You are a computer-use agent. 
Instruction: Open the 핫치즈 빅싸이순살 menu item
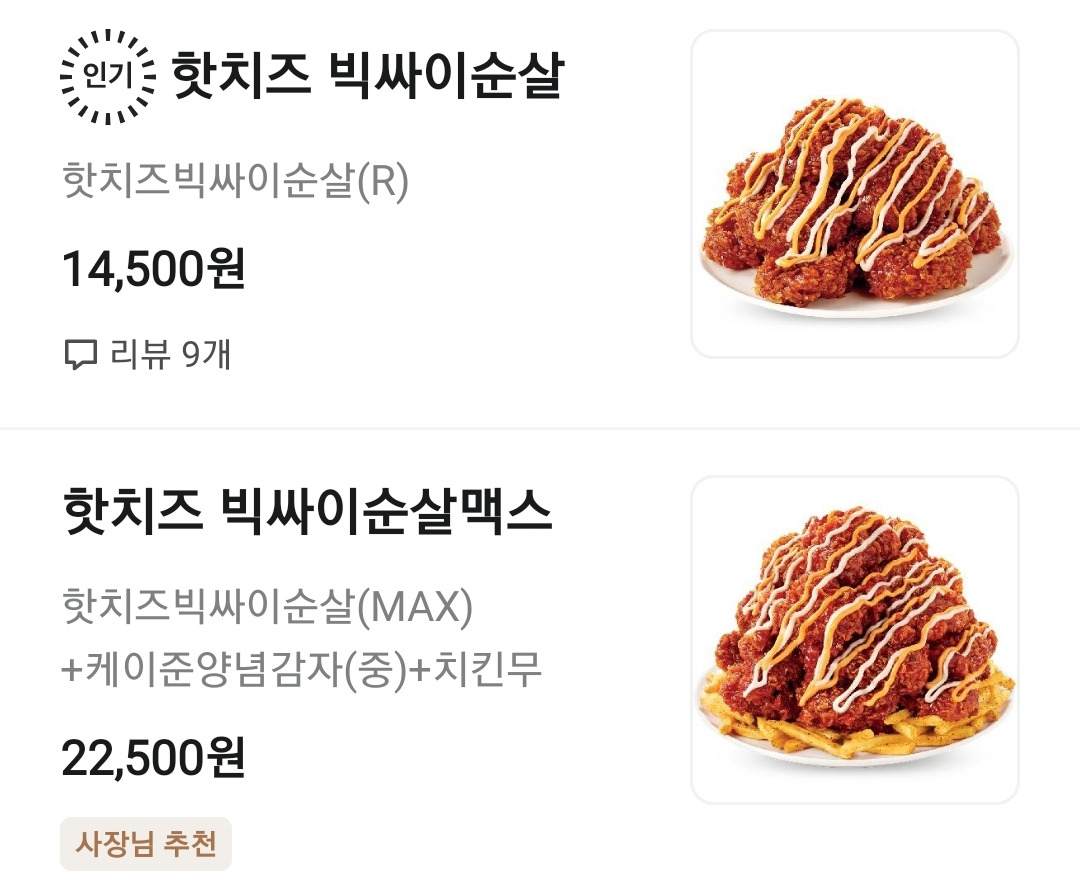tap(367, 77)
